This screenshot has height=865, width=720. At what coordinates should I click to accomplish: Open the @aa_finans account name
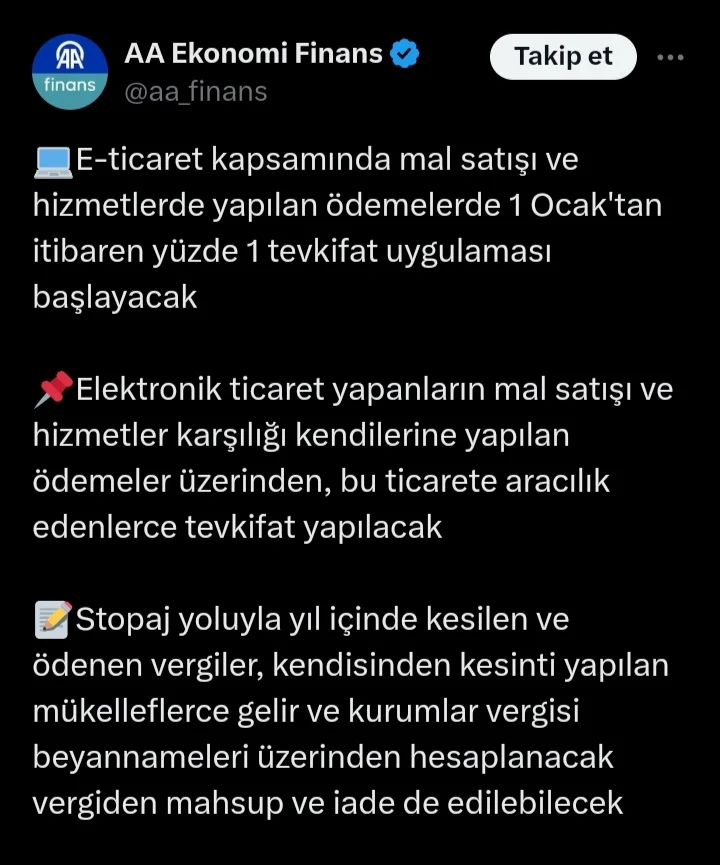click(195, 92)
